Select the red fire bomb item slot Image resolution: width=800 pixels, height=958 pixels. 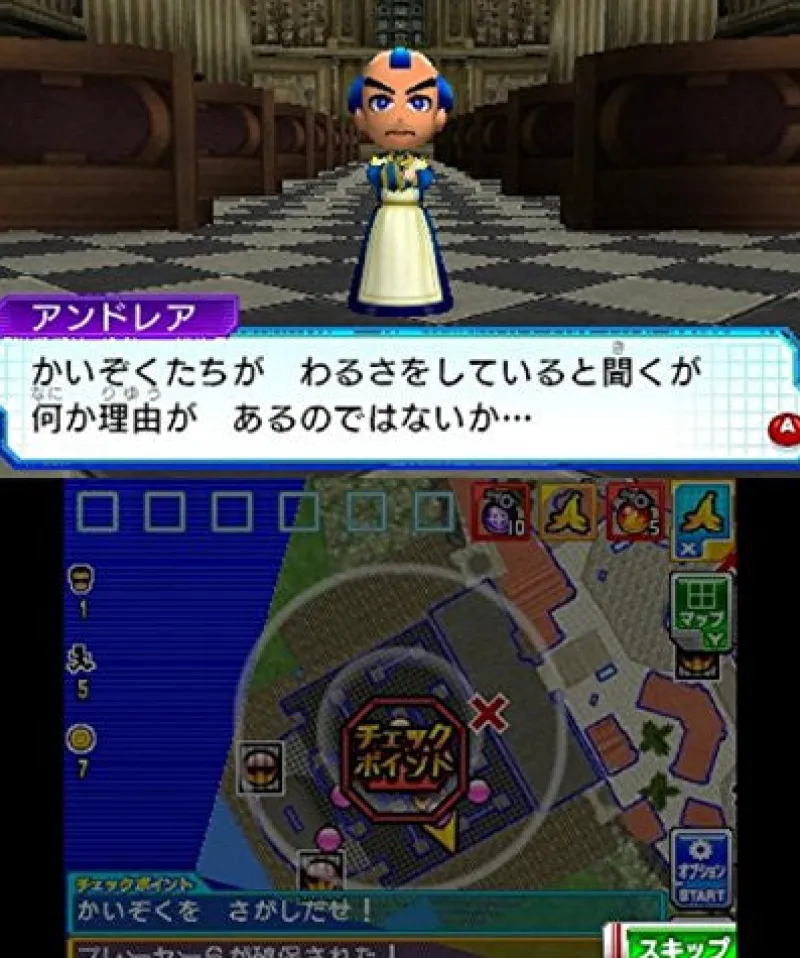click(636, 511)
